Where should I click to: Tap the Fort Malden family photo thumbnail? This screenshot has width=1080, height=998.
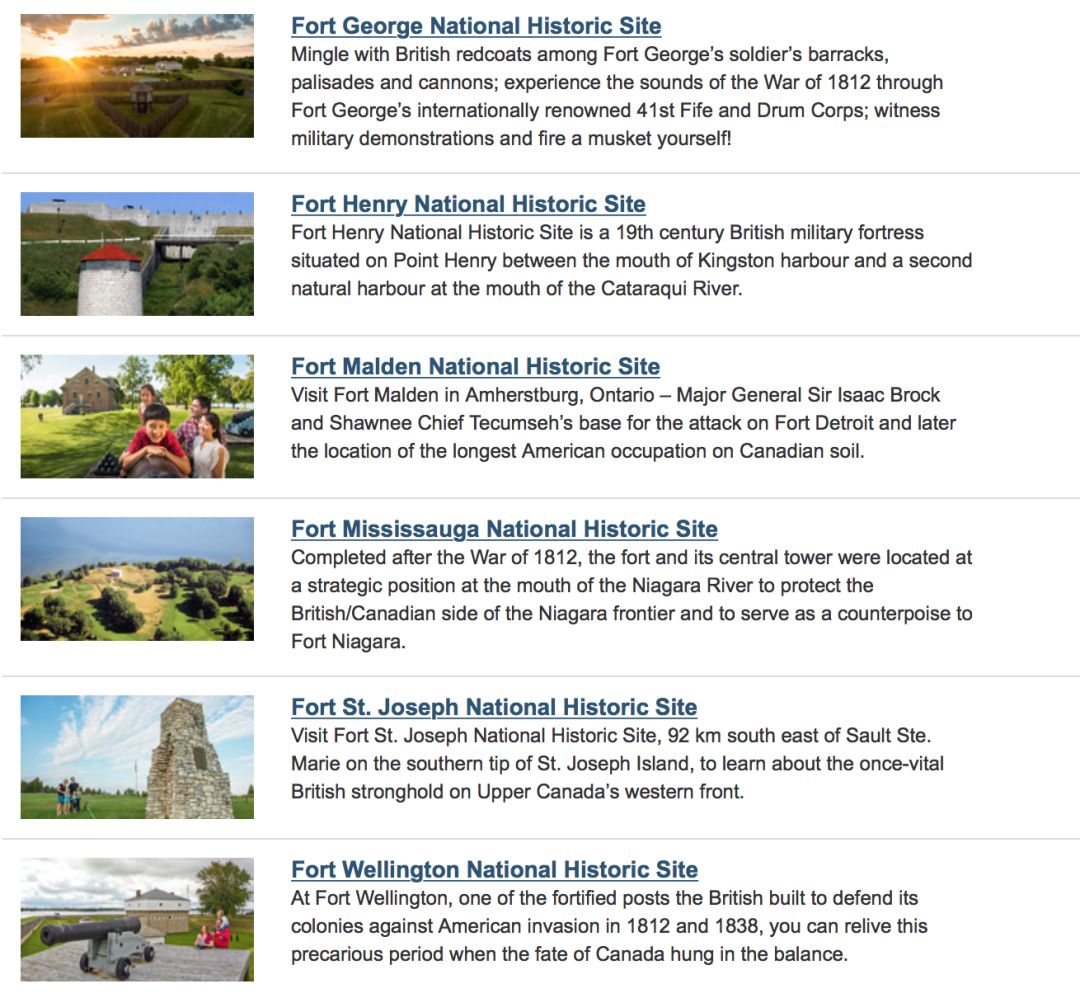tap(137, 416)
